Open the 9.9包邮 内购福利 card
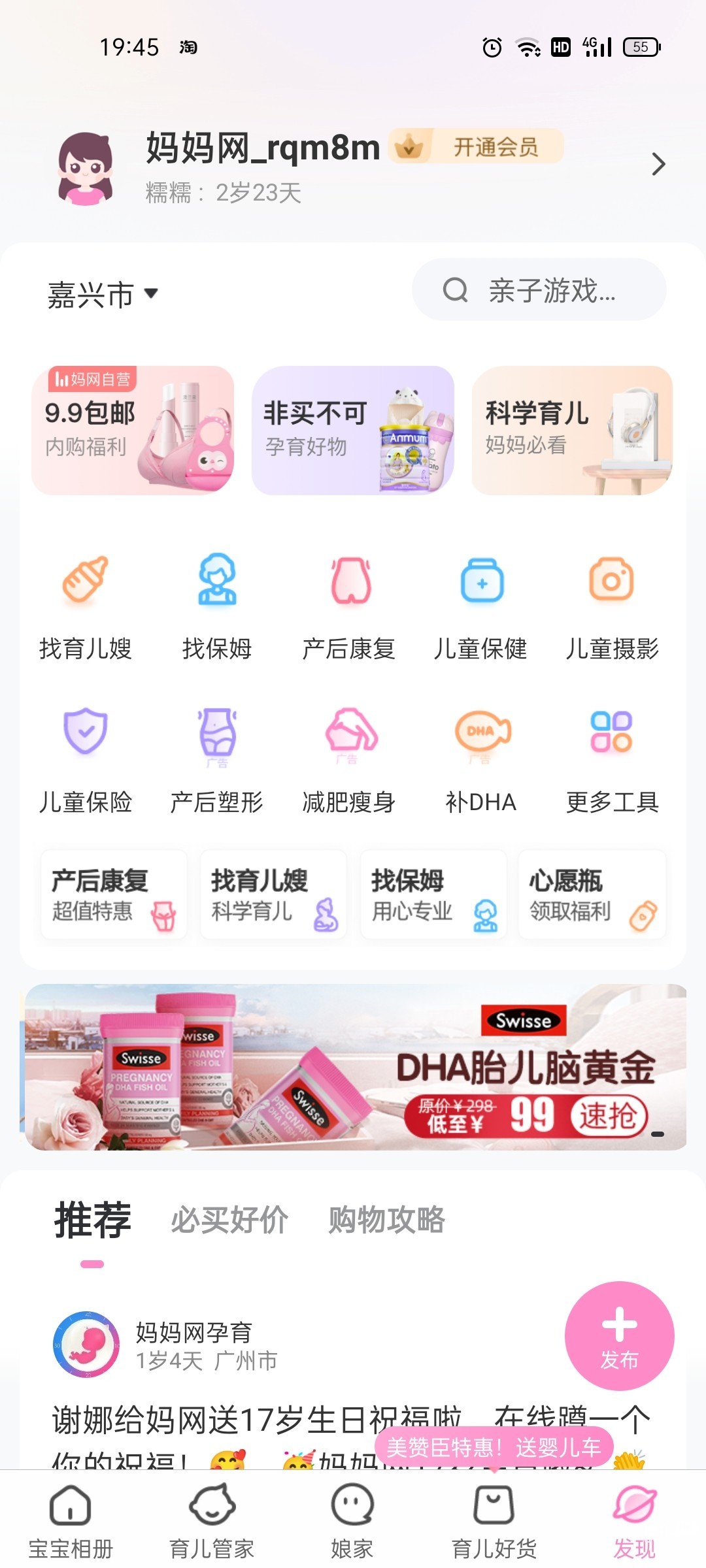This screenshot has width=706, height=1568. (x=133, y=430)
